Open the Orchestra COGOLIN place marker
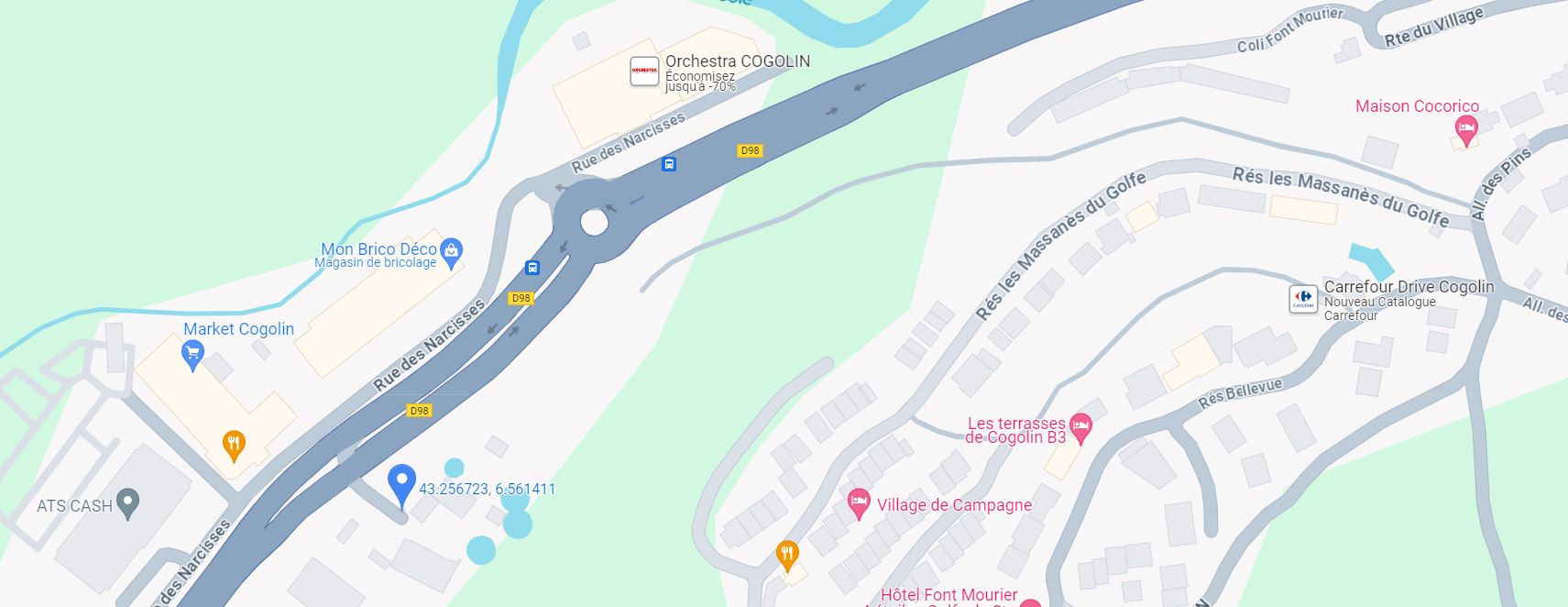Viewport: 1568px width, 607px height. click(644, 72)
